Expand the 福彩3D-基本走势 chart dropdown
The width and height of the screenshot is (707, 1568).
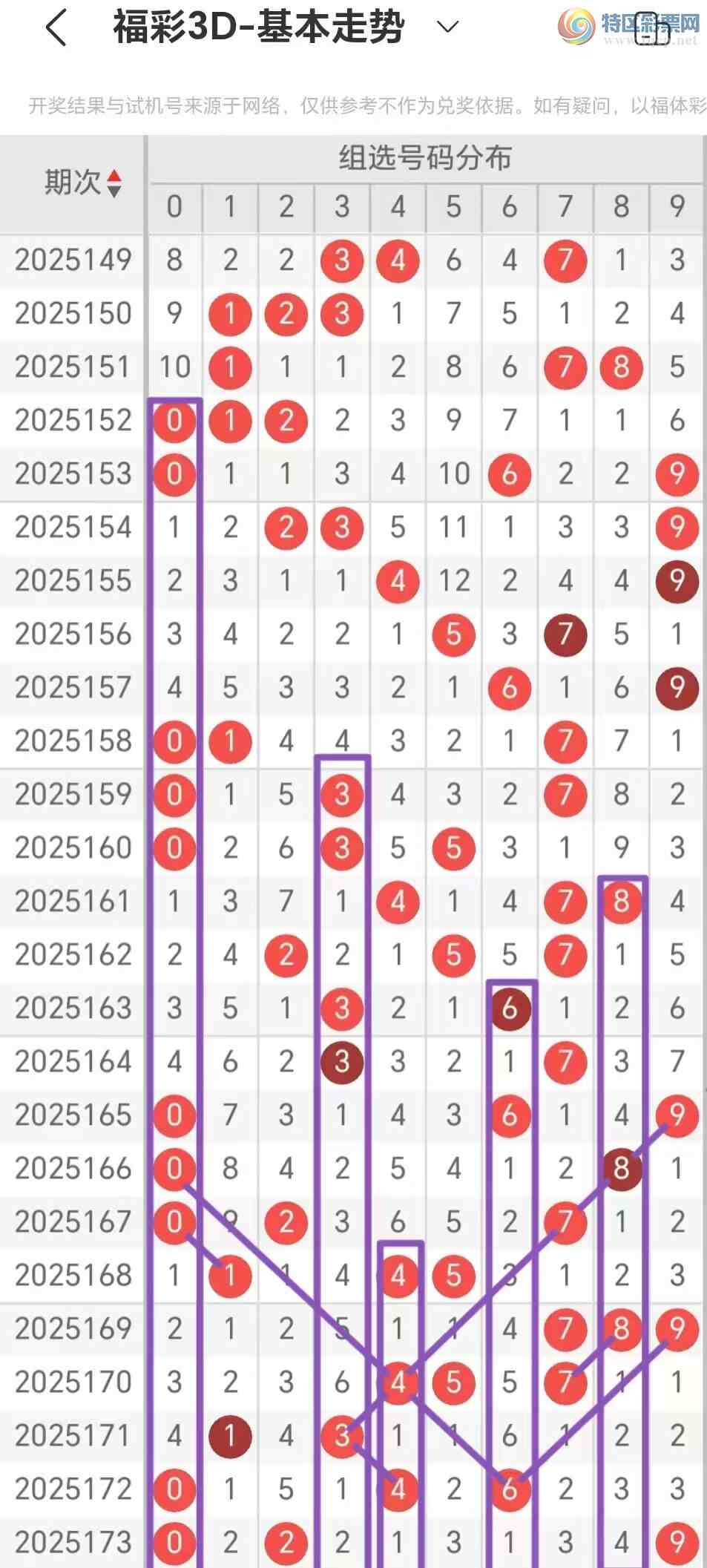tap(447, 27)
